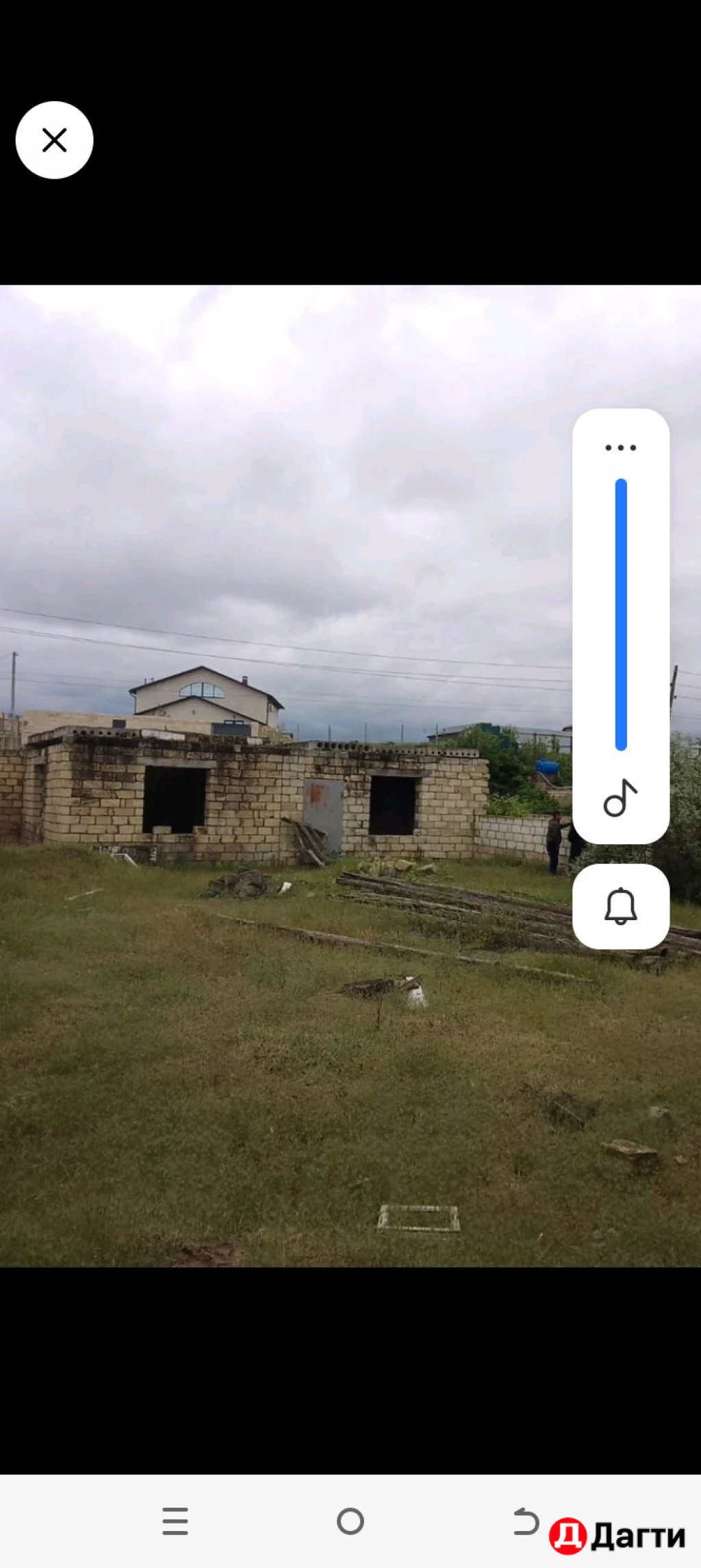Open recent apps from navigation bar
The height and width of the screenshot is (1568, 701).
coord(175,1521)
